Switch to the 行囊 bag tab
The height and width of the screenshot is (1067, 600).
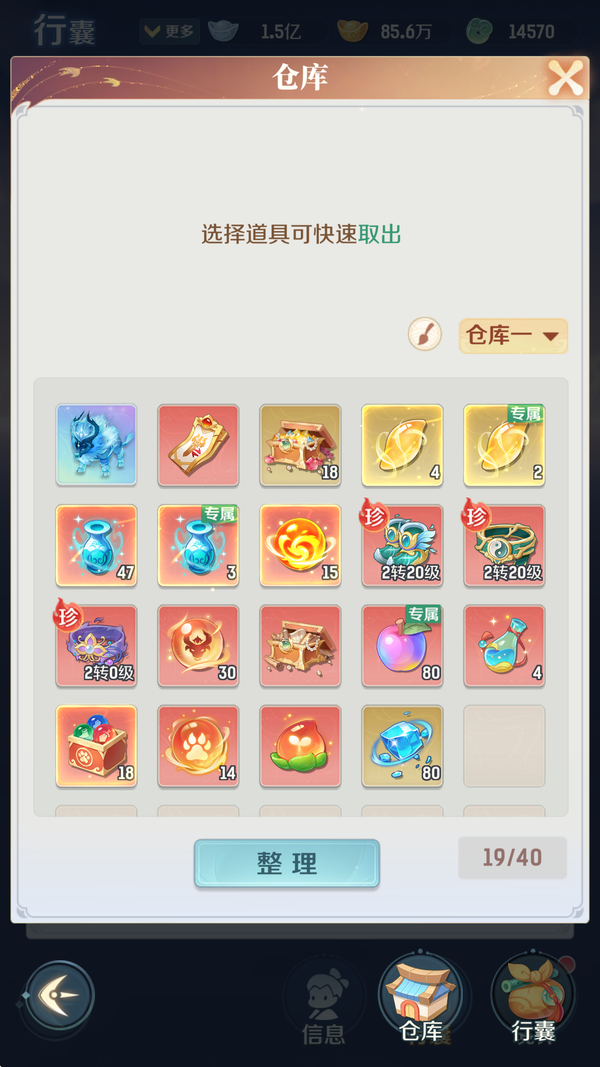(x=532, y=1000)
